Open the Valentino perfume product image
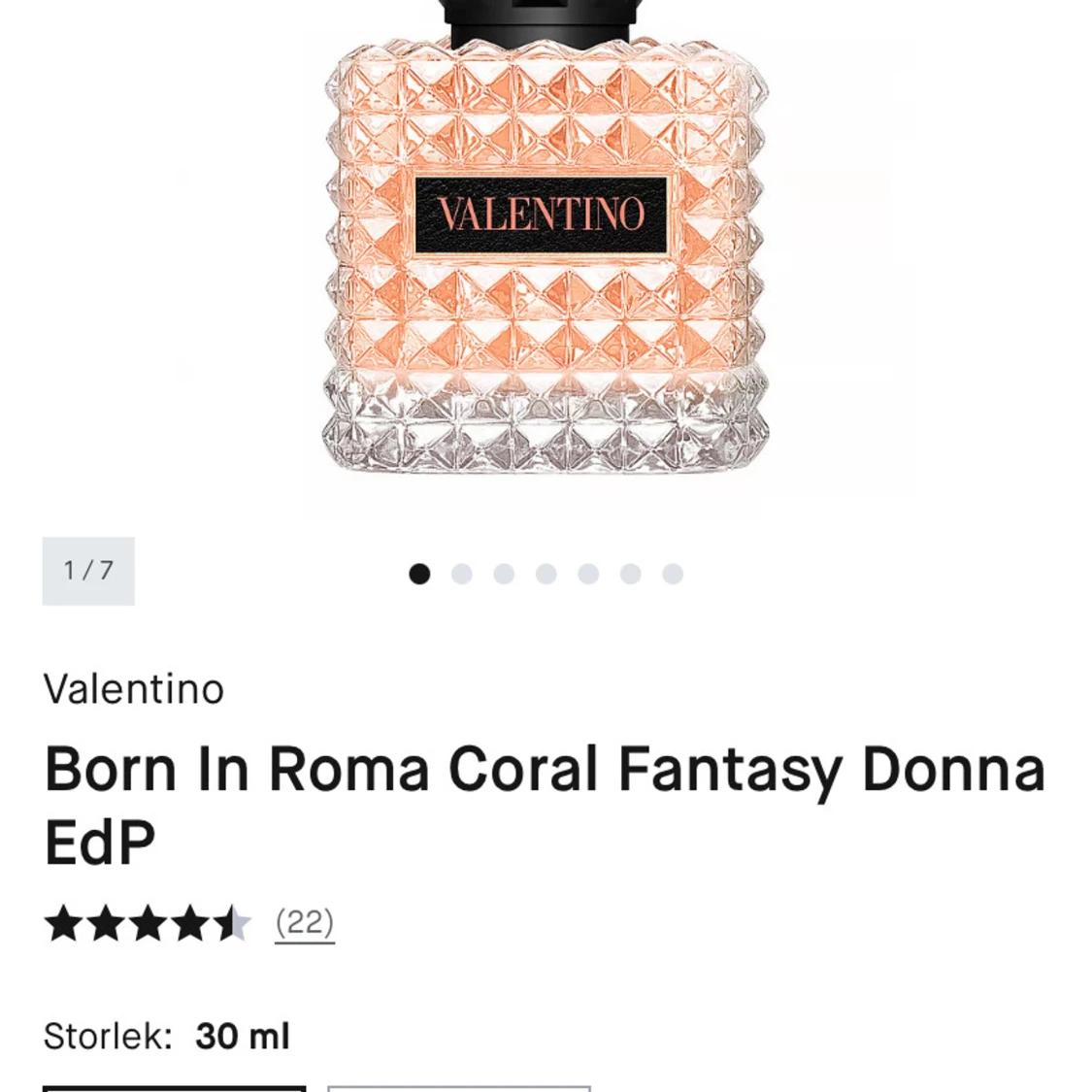This screenshot has width=1092, height=1092. [545, 252]
